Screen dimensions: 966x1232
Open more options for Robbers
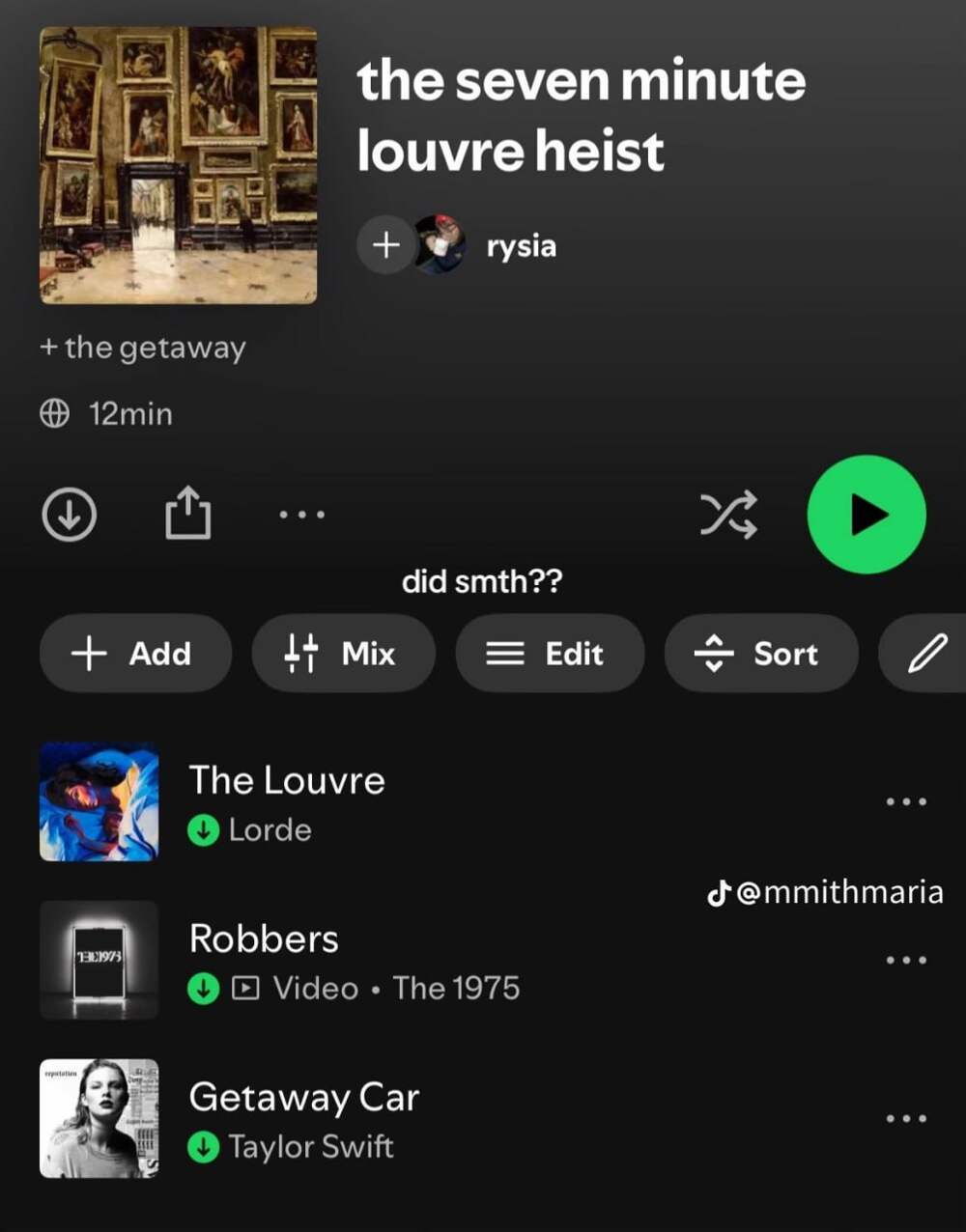coord(906,960)
